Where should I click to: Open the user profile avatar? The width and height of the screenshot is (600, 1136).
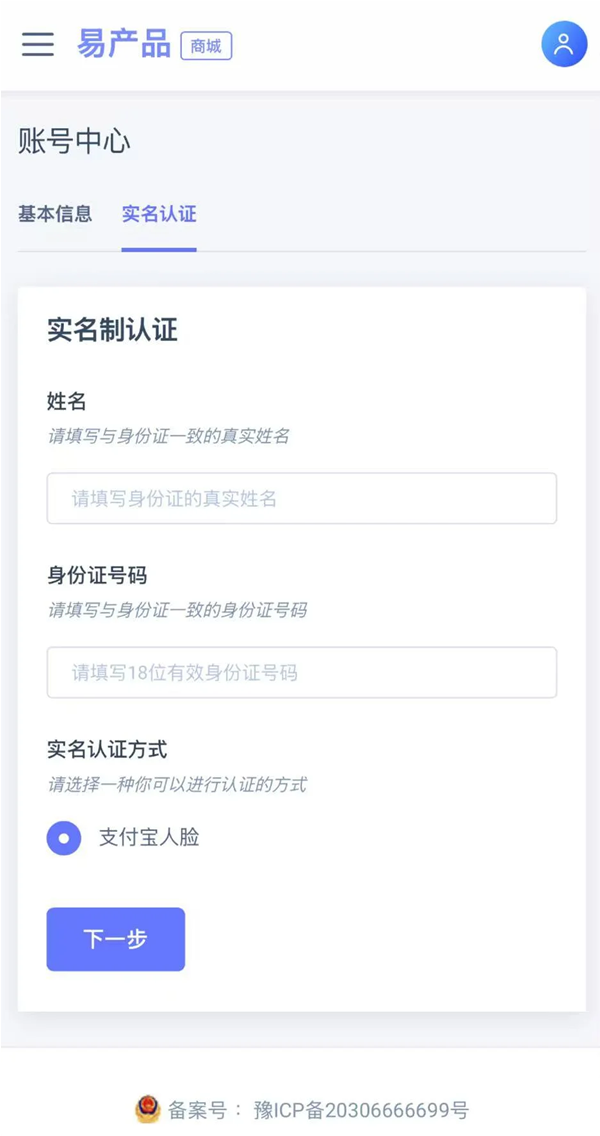coord(564,45)
